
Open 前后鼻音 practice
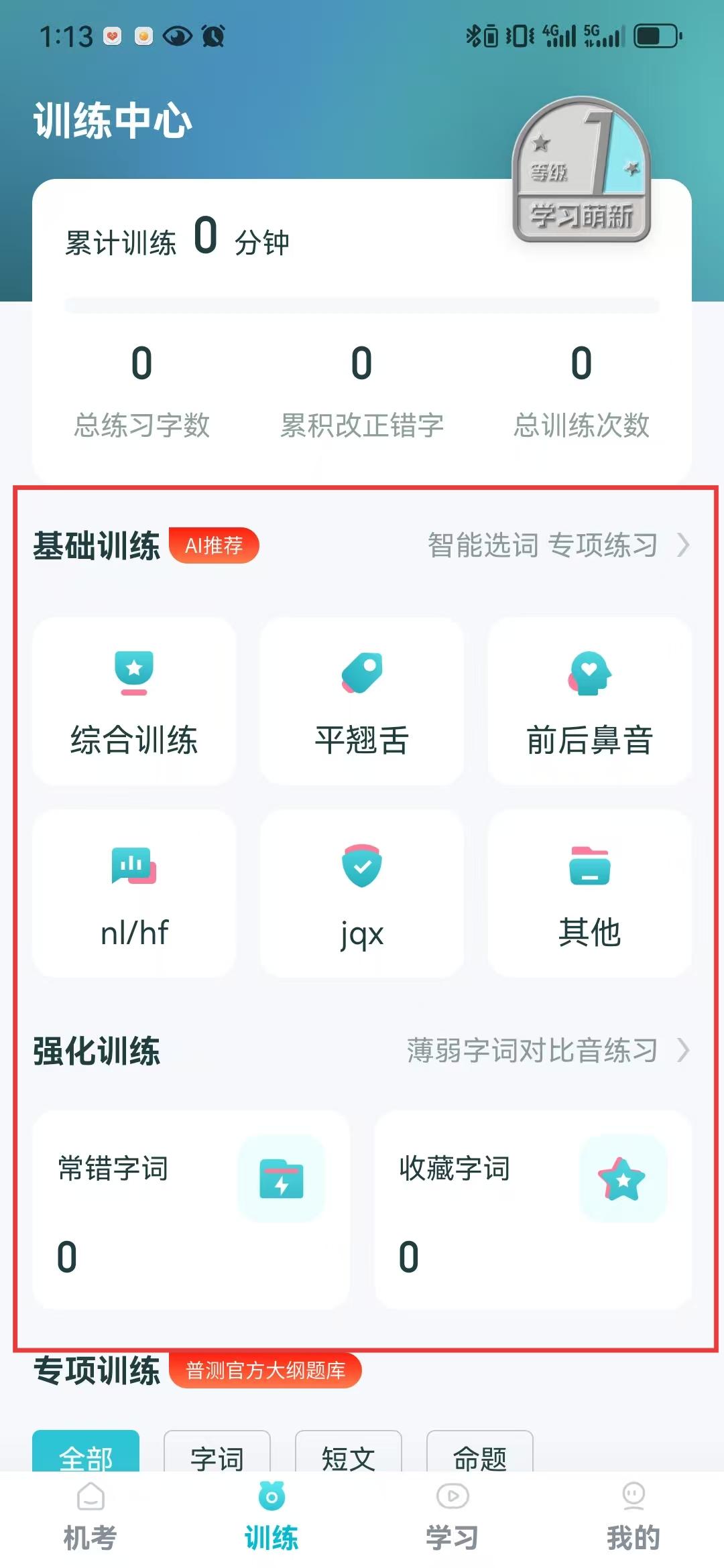click(589, 702)
